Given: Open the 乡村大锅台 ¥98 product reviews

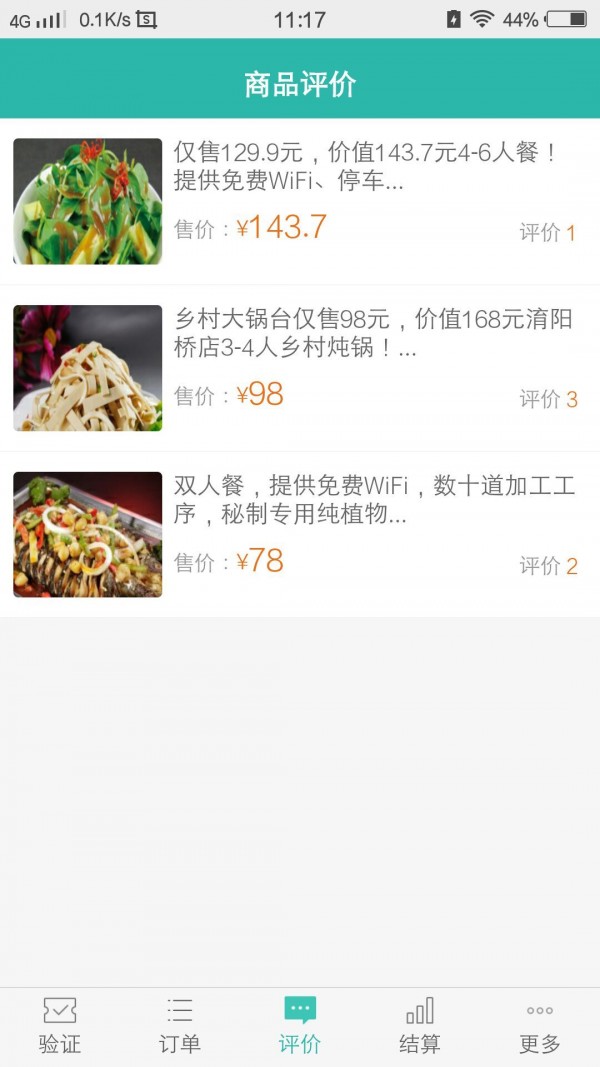Looking at the screenshot, I should [x=300, y=368].
